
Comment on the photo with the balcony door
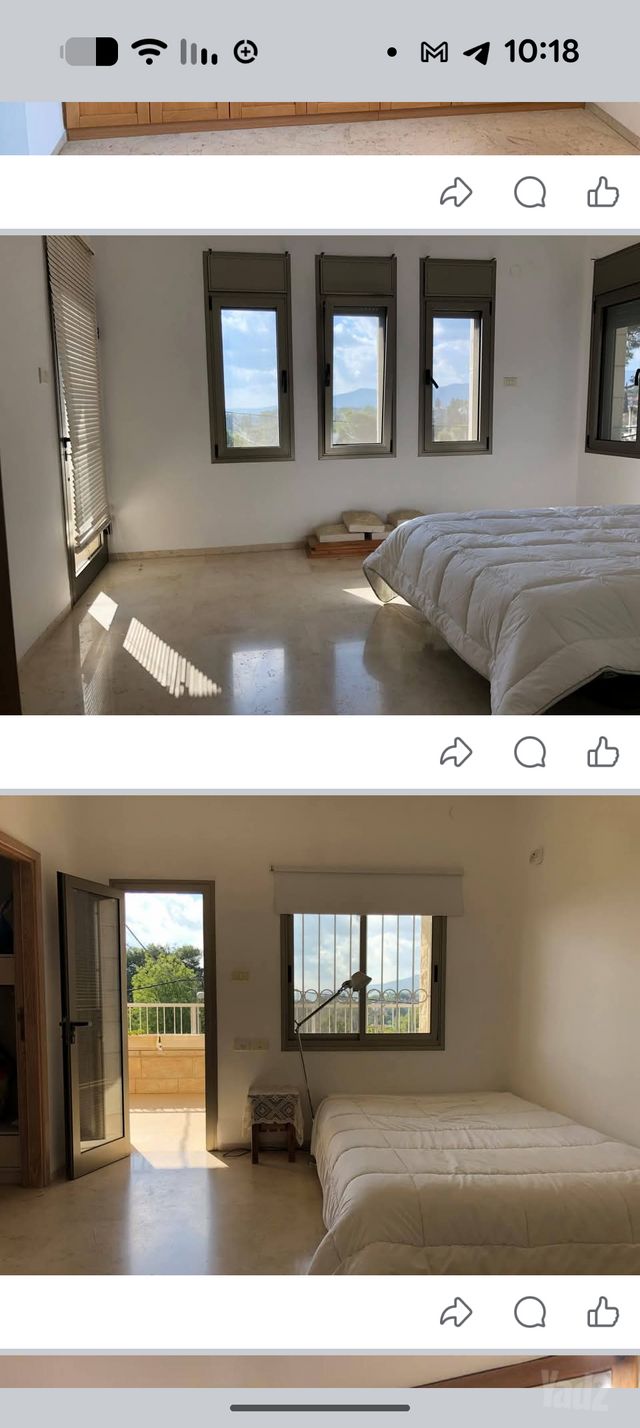(x=530, y=1312)
